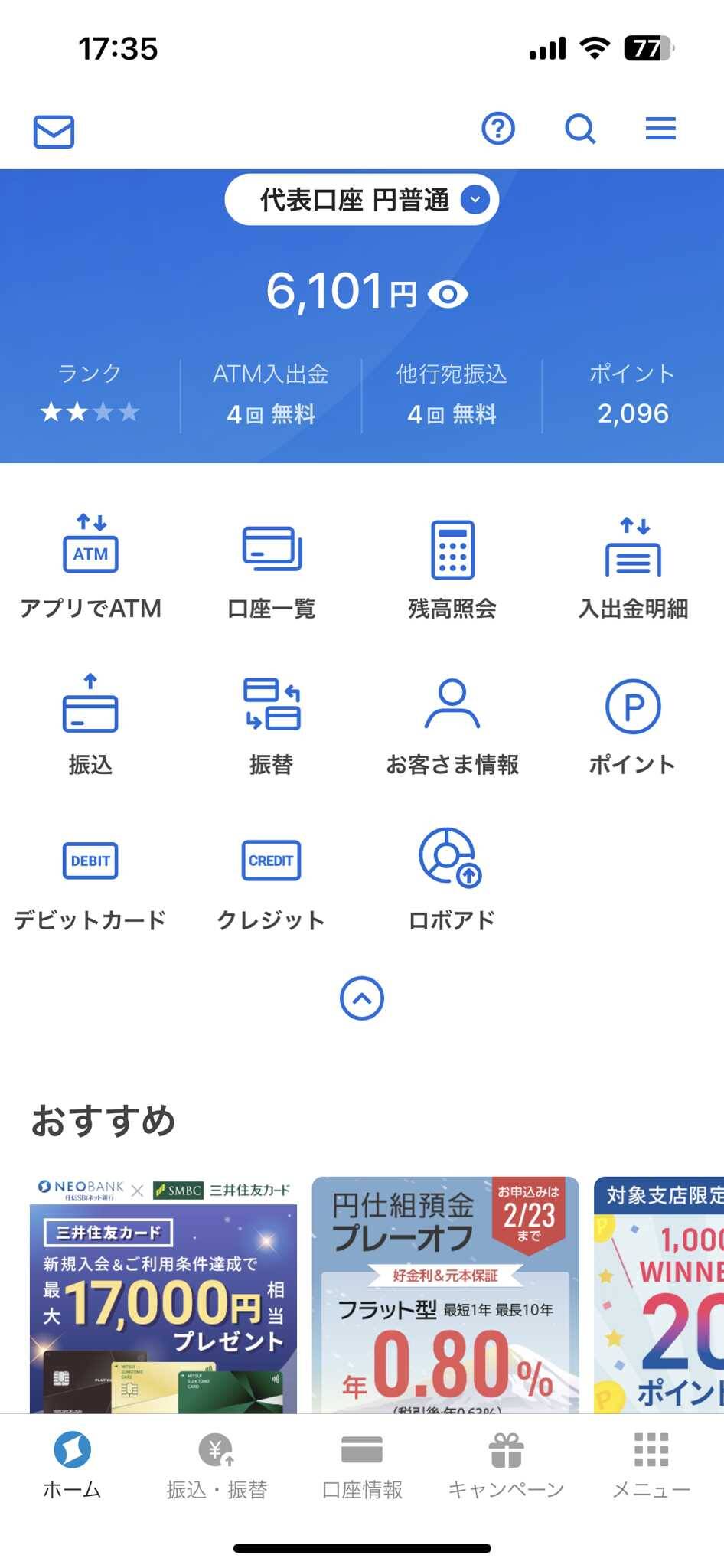Tap the search magnifier icon
Screen dimensions: 724x1568
tap(580, 129)
